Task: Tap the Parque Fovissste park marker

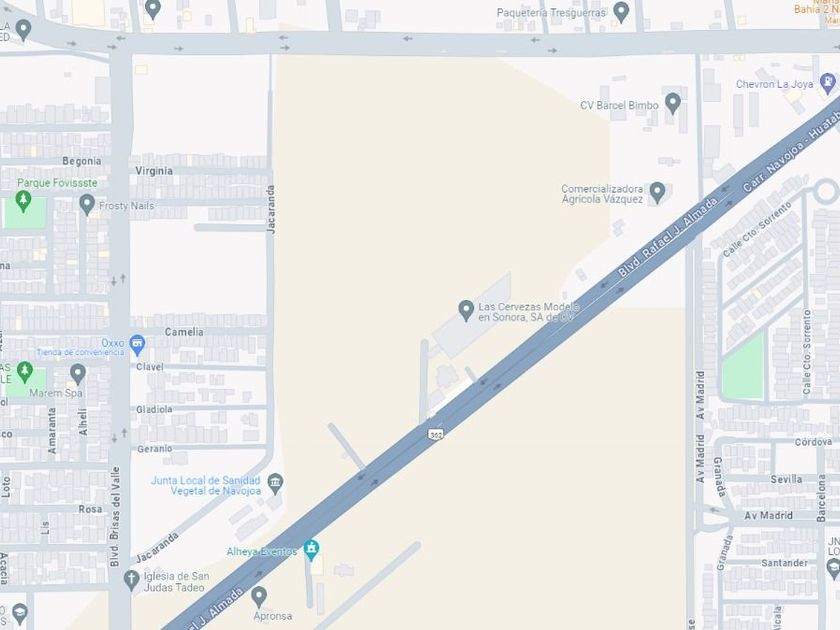Action: click(23, 201)
